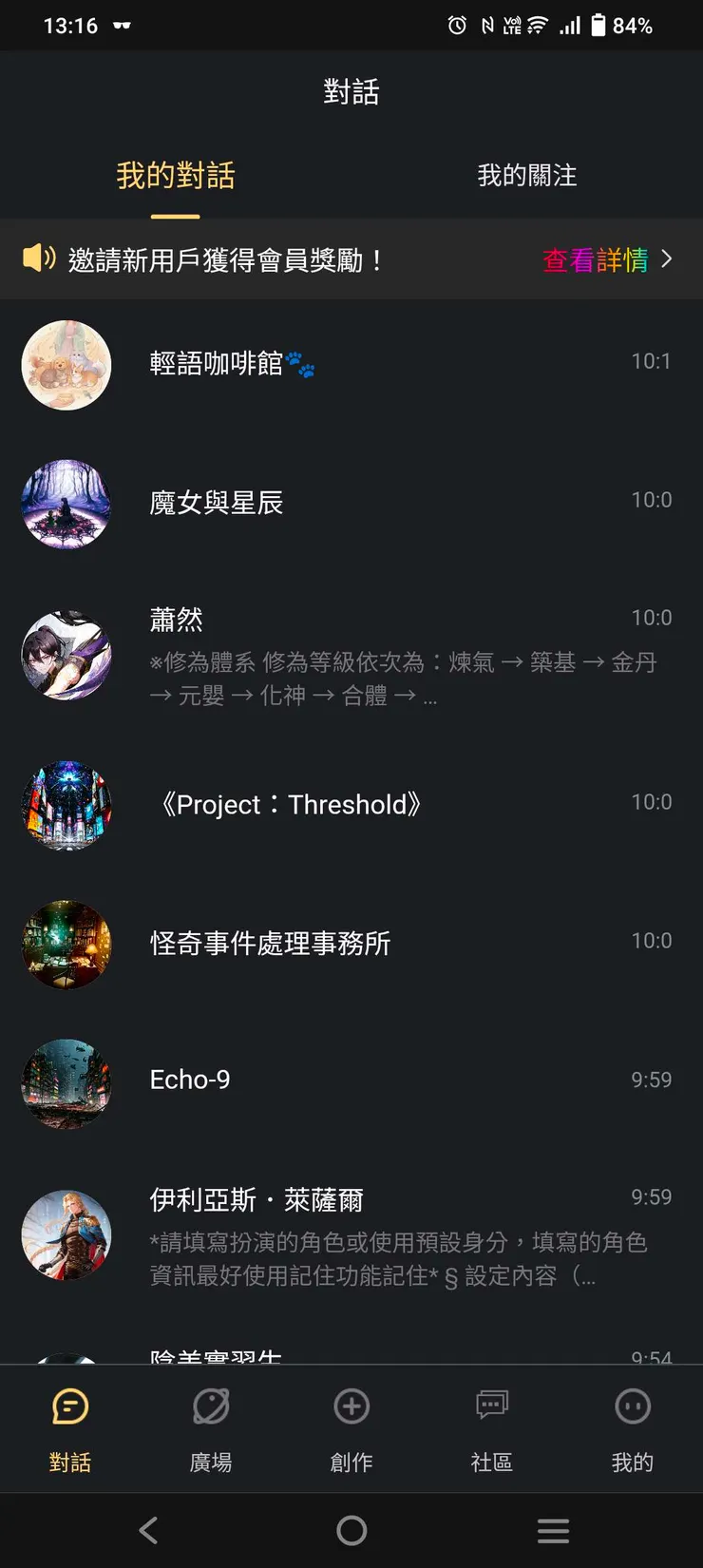The width and height of the screenshot is (703, 1568).
Task: Tap 查看詳情 to view reward details
Action: (x=594, y=258)
